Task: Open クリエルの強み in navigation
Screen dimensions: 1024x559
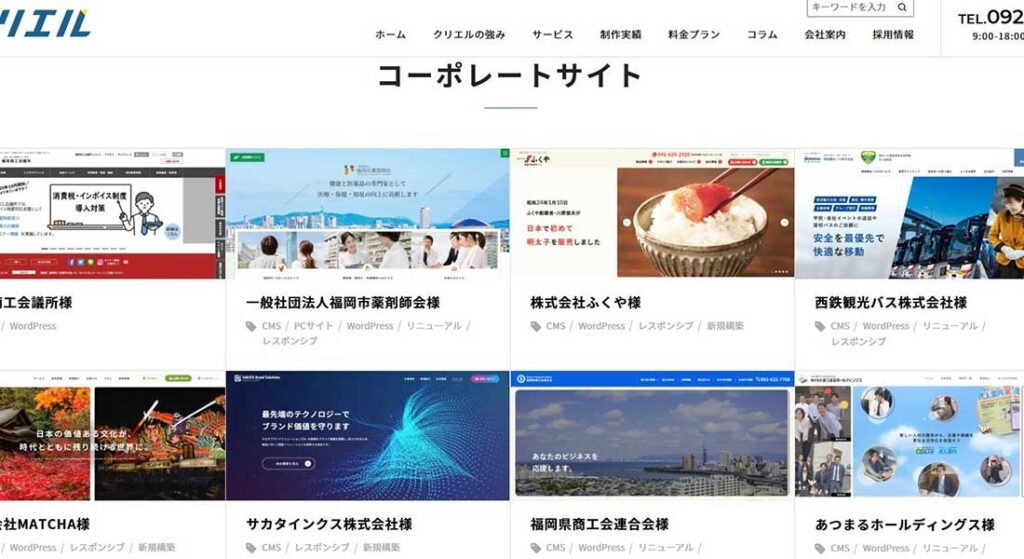Action: pyautogui.click(x=468, y=34)
